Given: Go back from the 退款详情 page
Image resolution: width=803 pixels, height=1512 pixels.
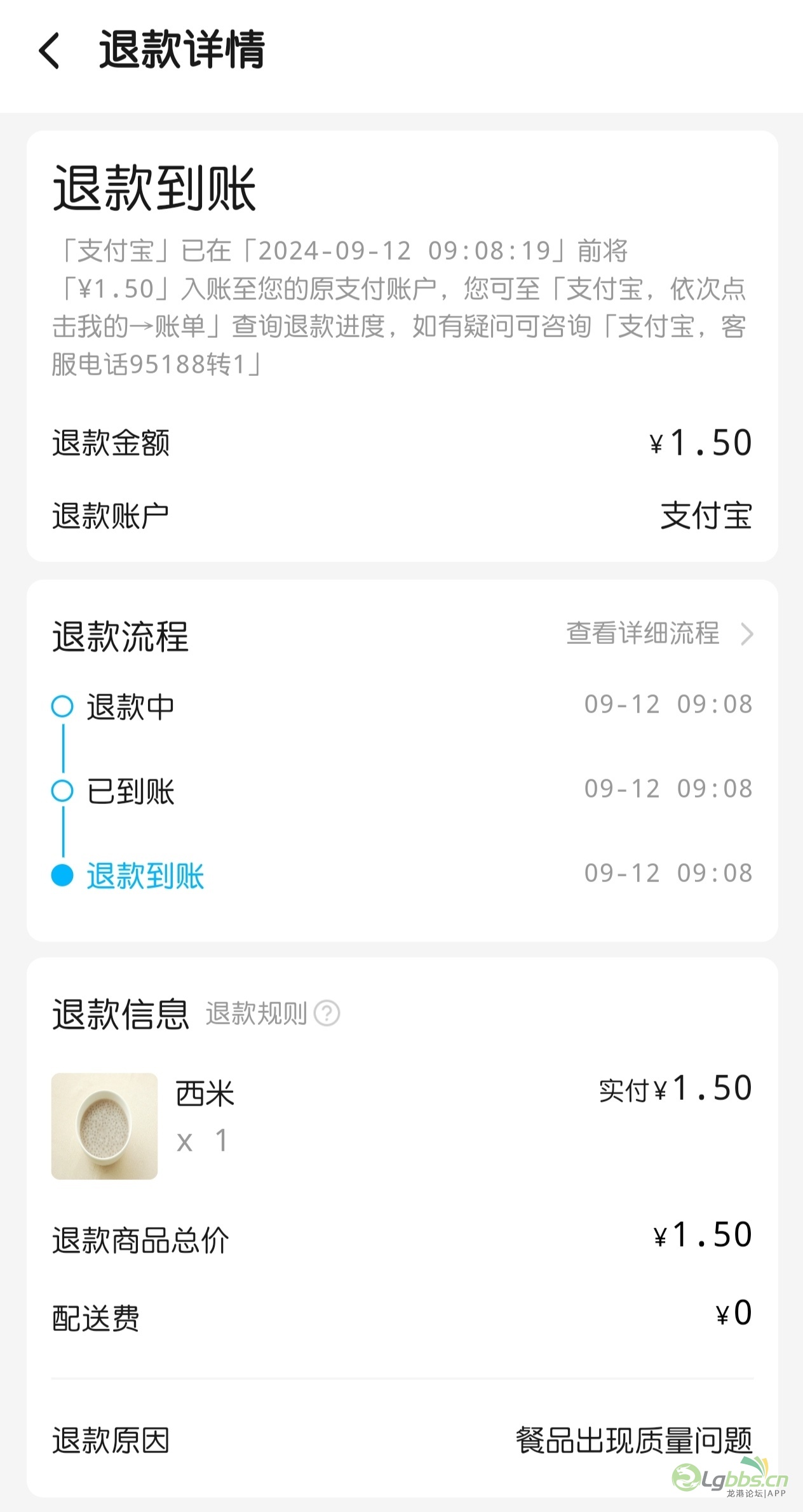Looking at the screenshot, I should (x=50, y=51).
